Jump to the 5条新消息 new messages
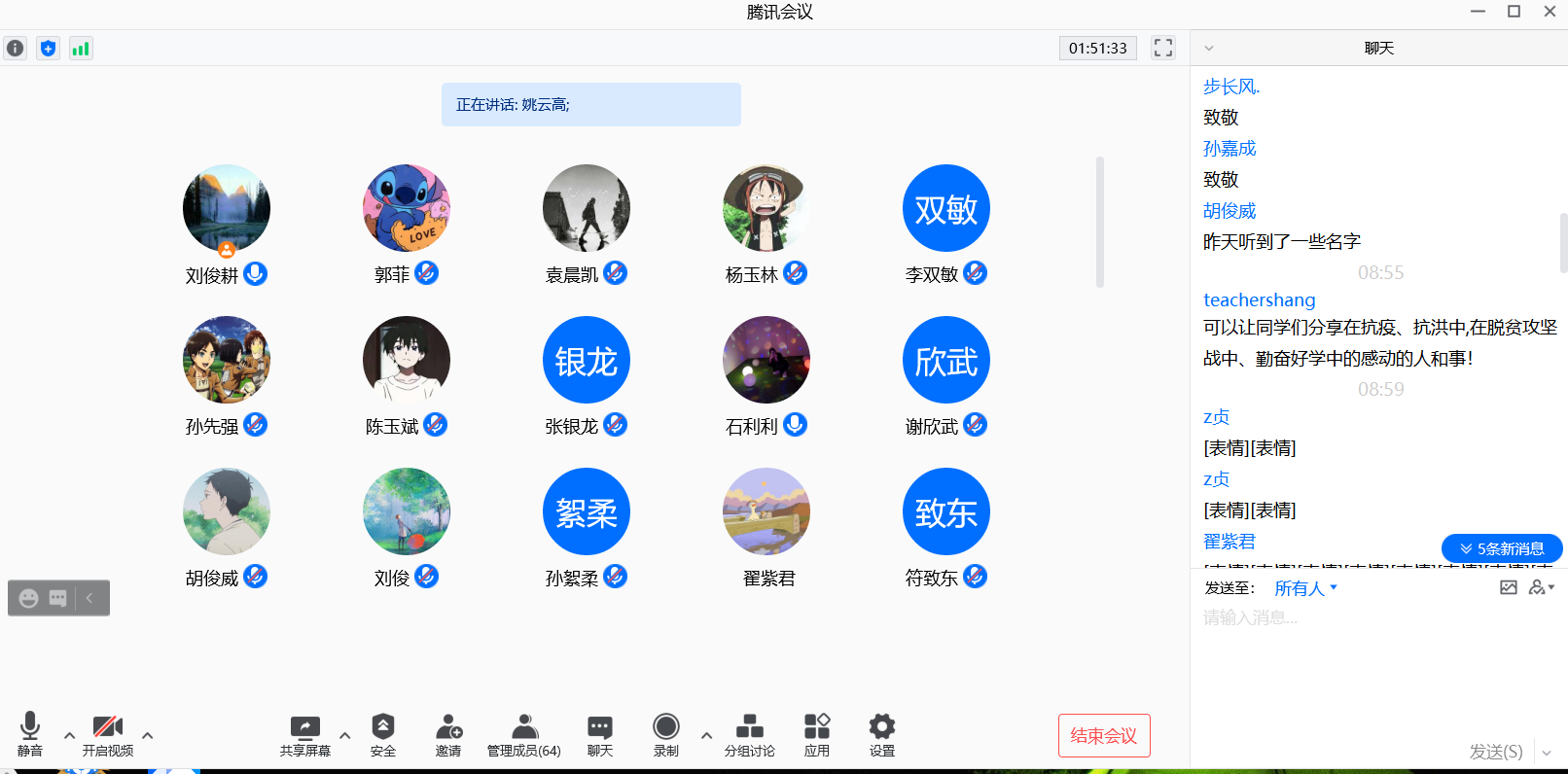Viewport: 1568px width, 774px height. coord(1502,548)
